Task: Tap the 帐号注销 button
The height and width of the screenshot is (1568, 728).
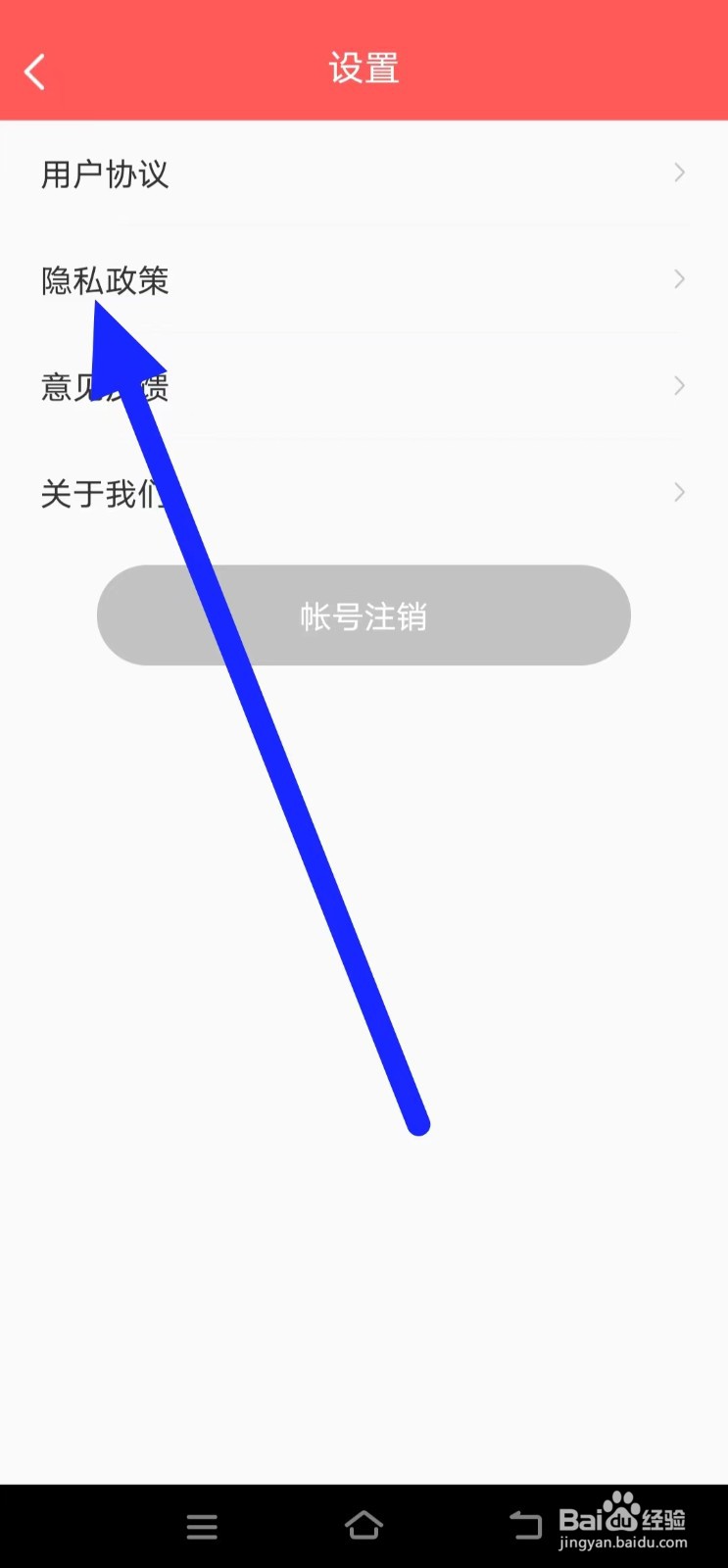Action: 364,615
